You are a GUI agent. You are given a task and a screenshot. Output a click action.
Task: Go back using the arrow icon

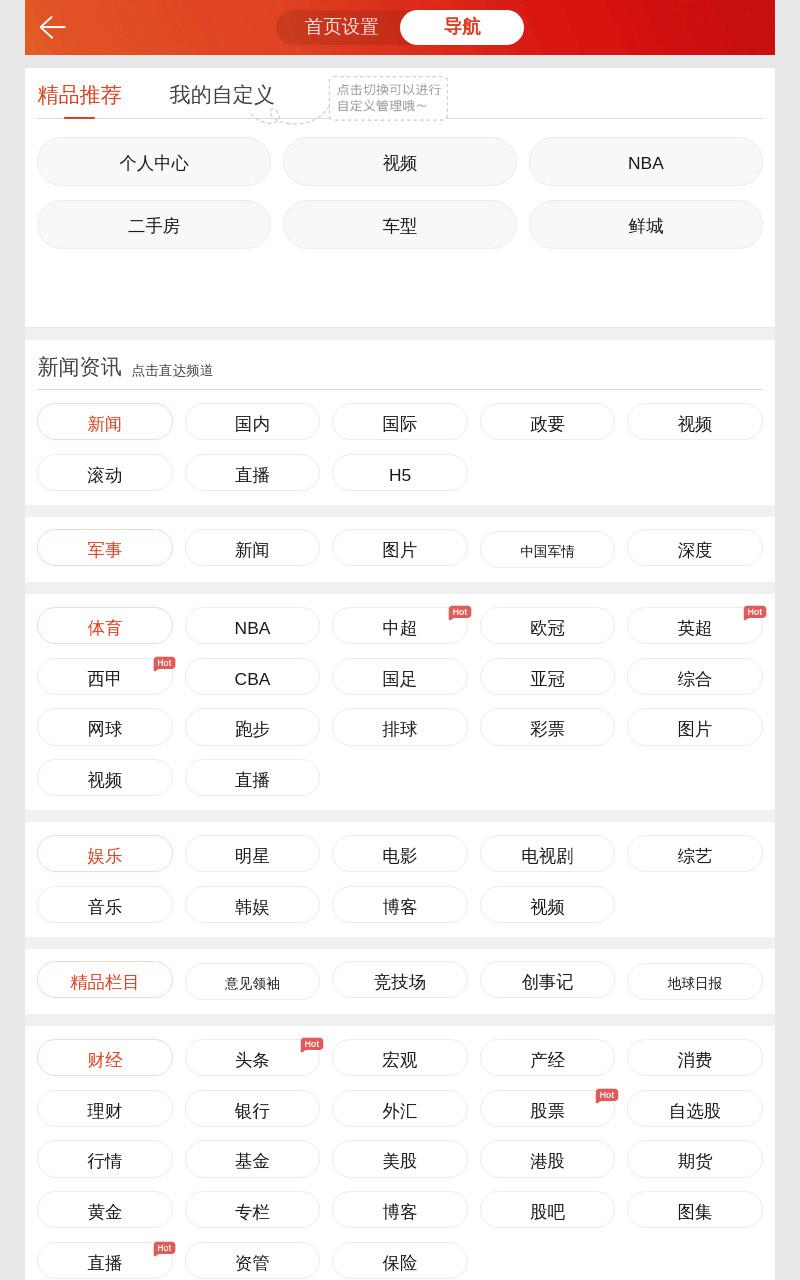52,27
